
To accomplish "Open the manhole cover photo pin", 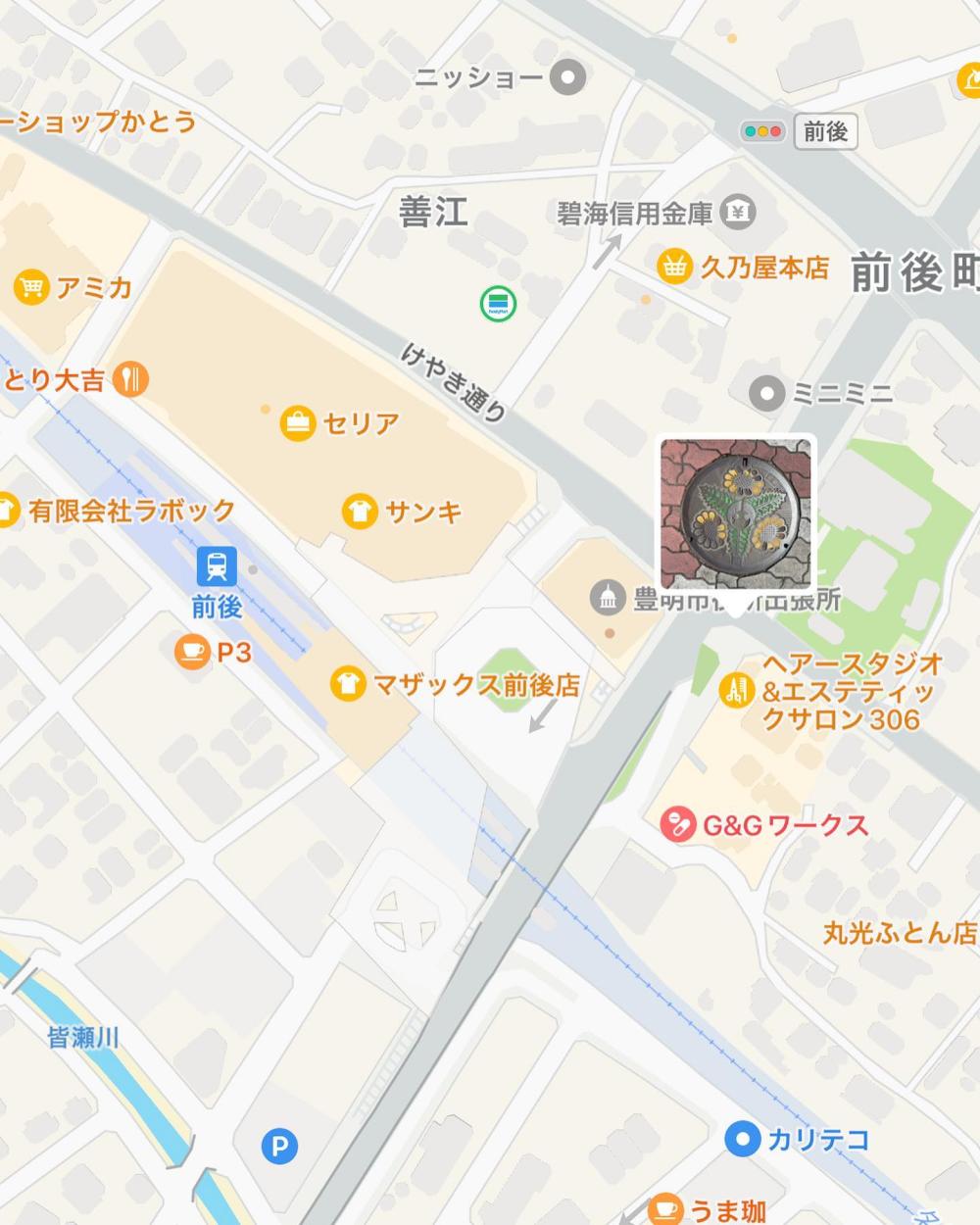I will pos(736,514).
